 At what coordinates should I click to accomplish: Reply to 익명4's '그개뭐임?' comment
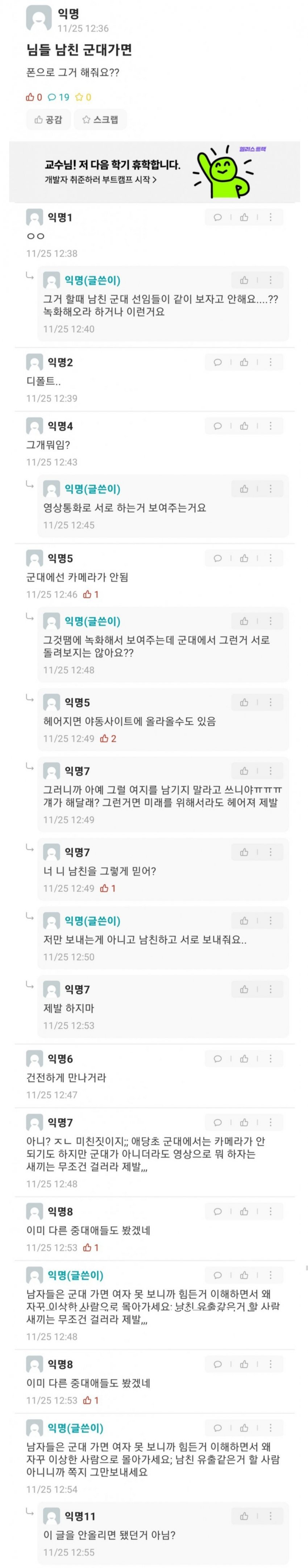click(x=217, y=426)
